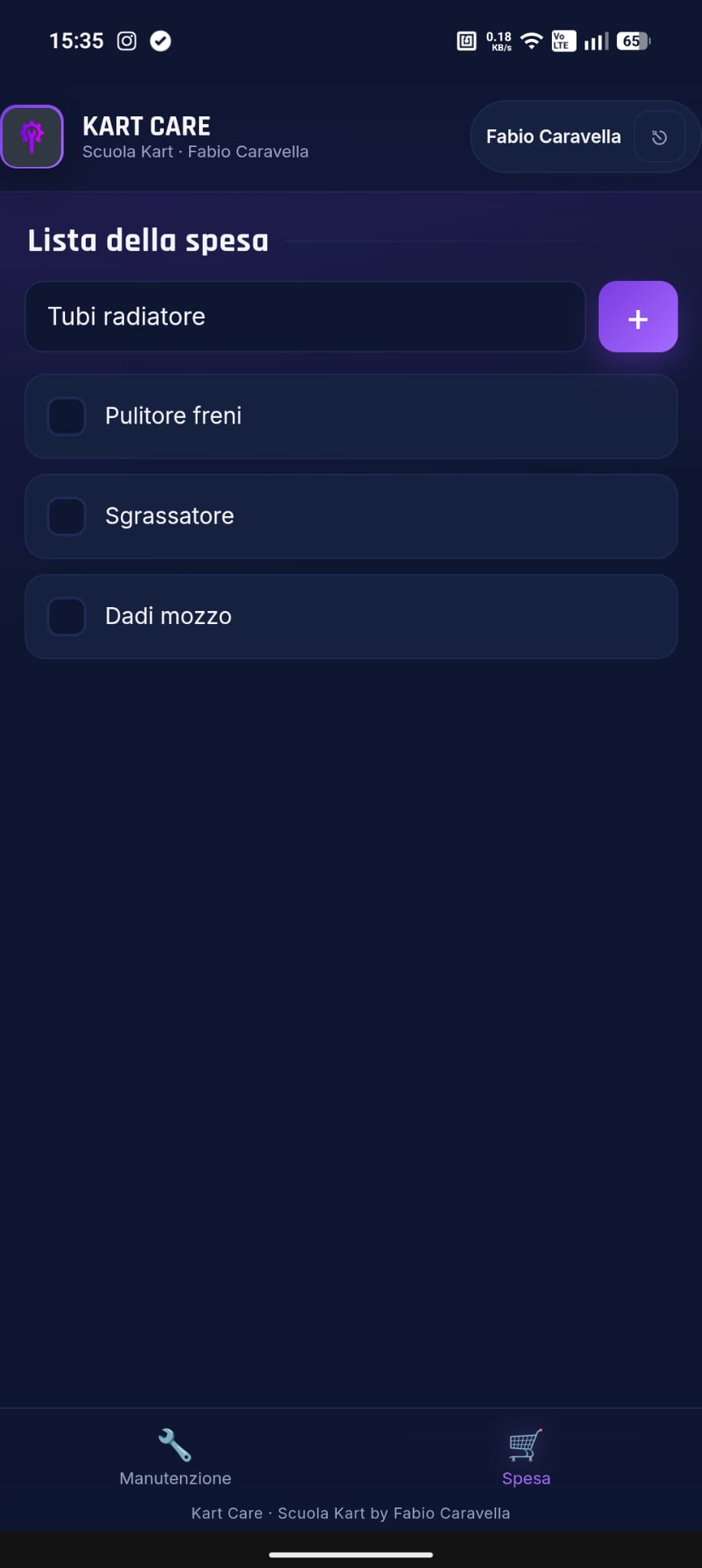Open the Kart Care logo icon
The width and height of the screenshot is (702, 1568).
pos(32,136)
